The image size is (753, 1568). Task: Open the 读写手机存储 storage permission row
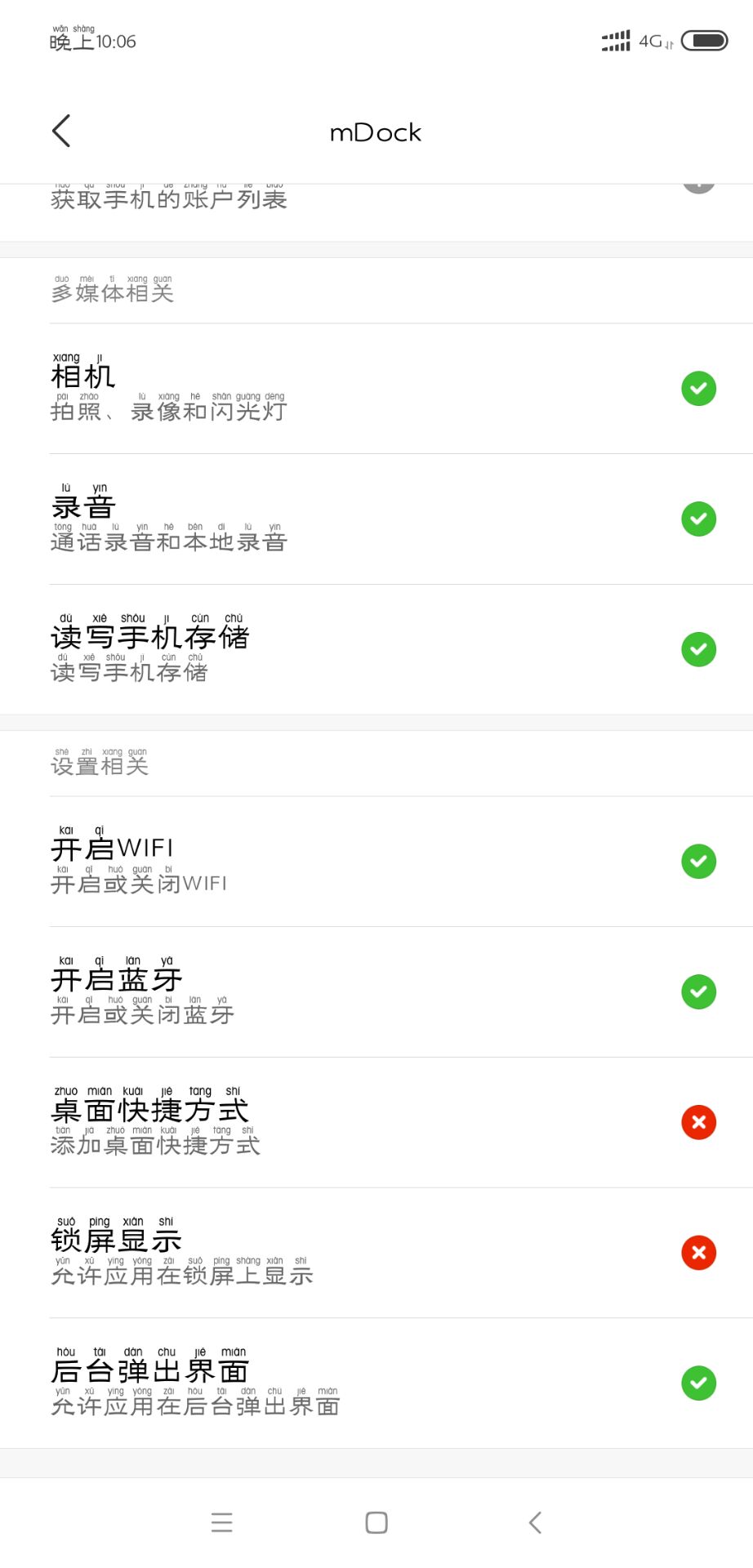pyautogui.click(x=376, y=650)
